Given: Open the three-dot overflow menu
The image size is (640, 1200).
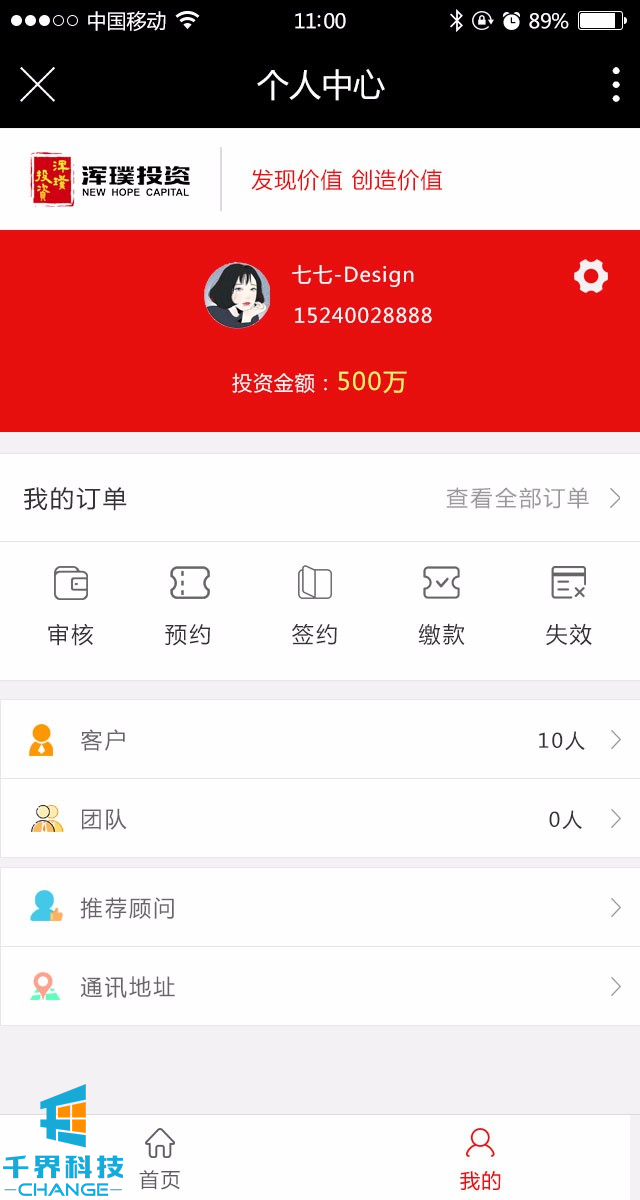Looking at the screenshot, I should [x=615, y=85].
